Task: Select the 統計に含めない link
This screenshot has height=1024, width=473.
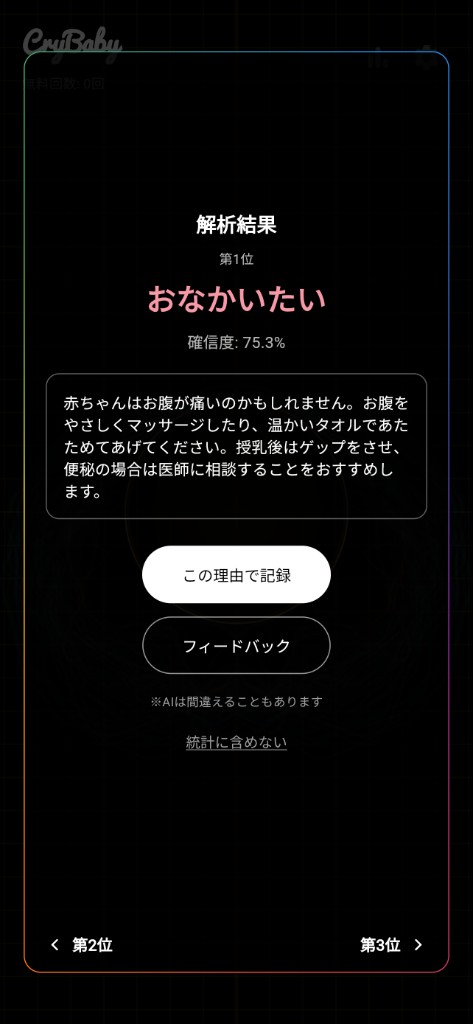Action: coord(236,743)
